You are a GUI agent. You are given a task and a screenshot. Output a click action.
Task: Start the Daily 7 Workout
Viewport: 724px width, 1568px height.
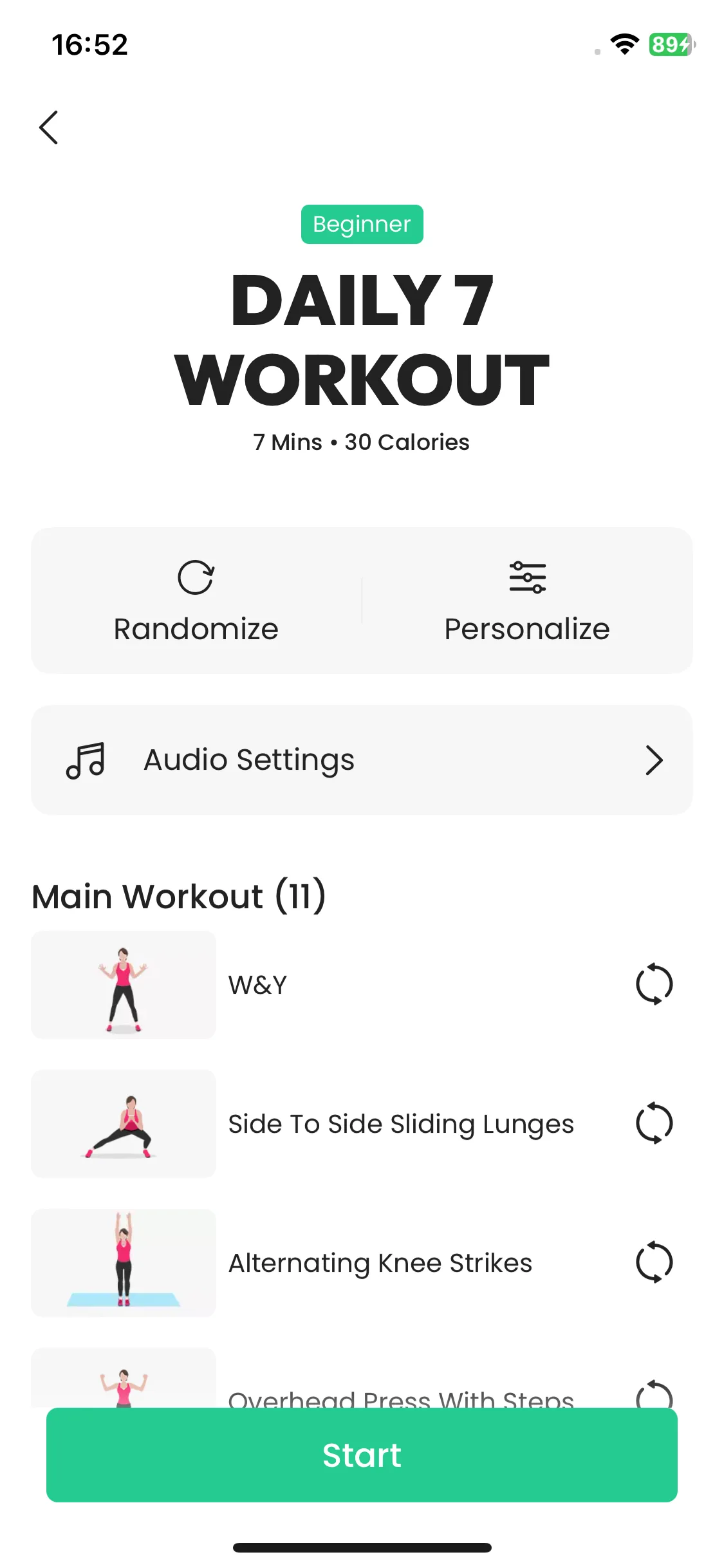coord(362,1455)
